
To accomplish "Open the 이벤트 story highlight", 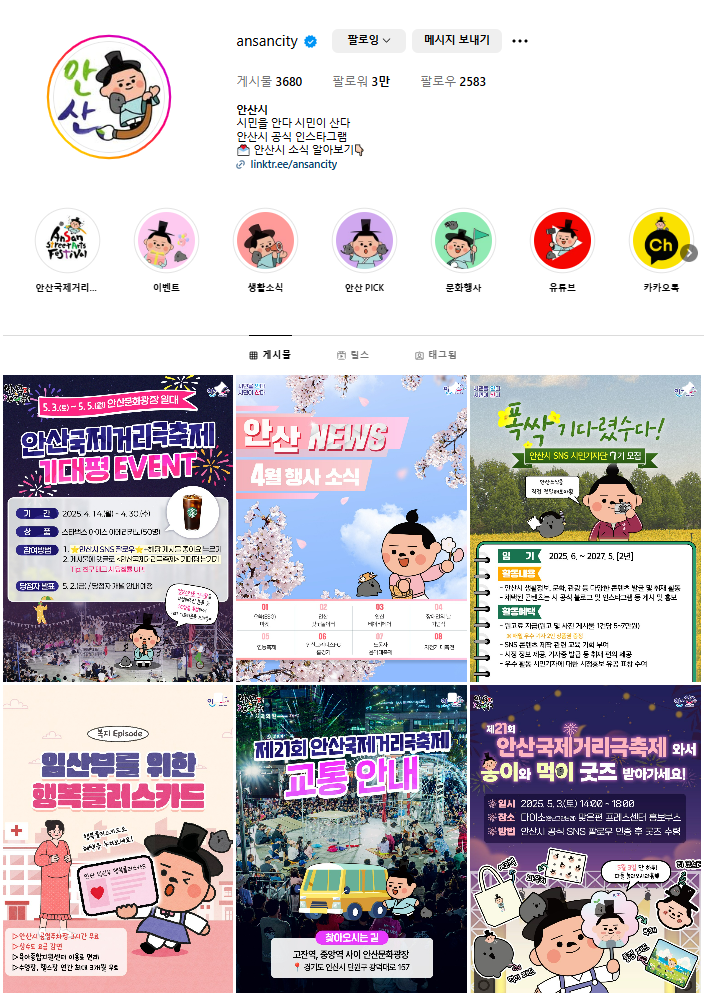I will pos(166,241).
